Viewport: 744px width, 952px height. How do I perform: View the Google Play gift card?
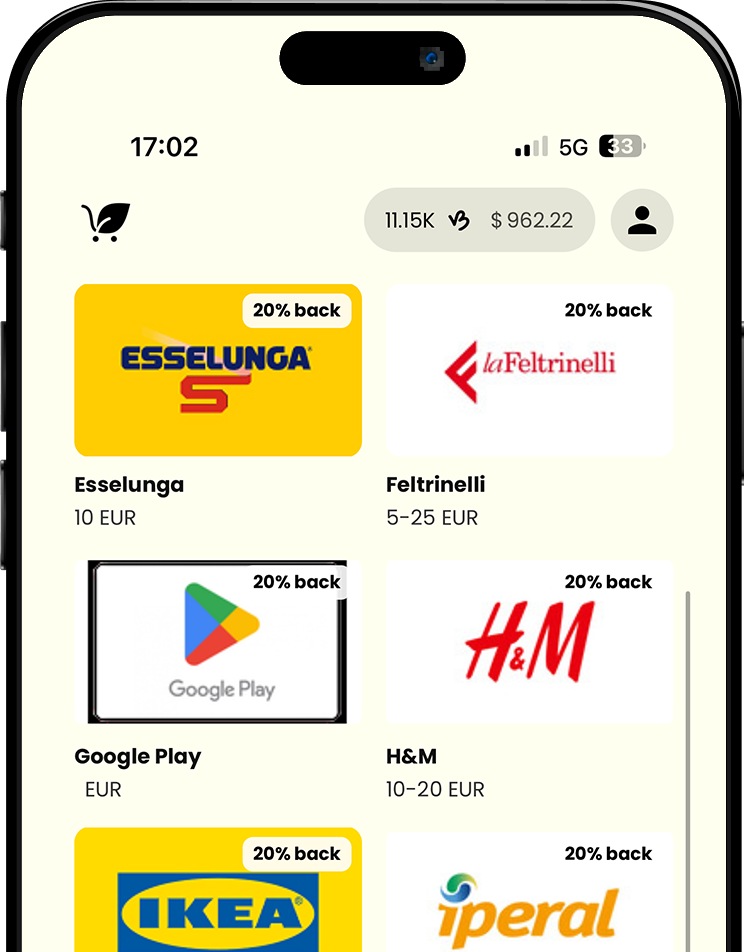pyautogui.click(x=218, y=643)
